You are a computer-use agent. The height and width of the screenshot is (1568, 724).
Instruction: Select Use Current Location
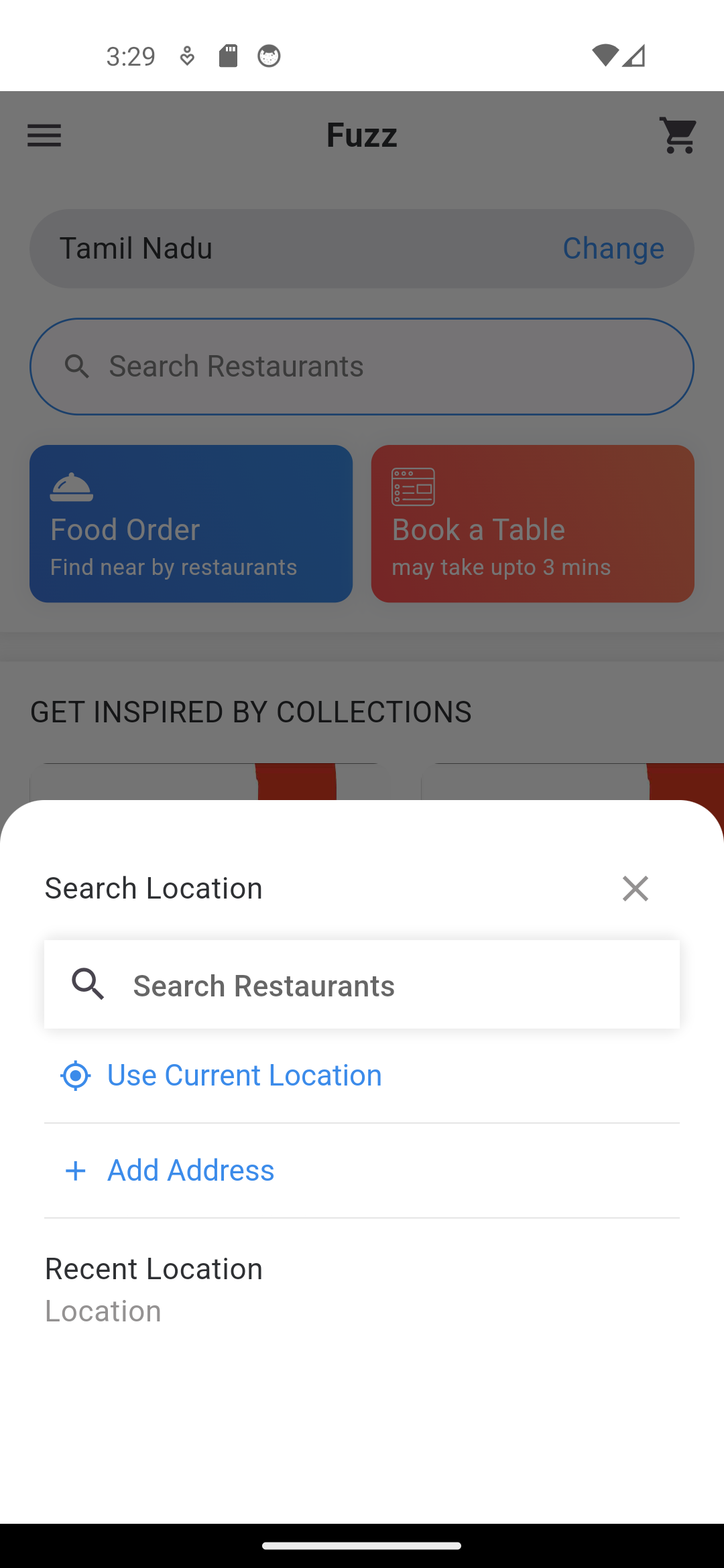pyautogui.click(x=362, y=1075)
